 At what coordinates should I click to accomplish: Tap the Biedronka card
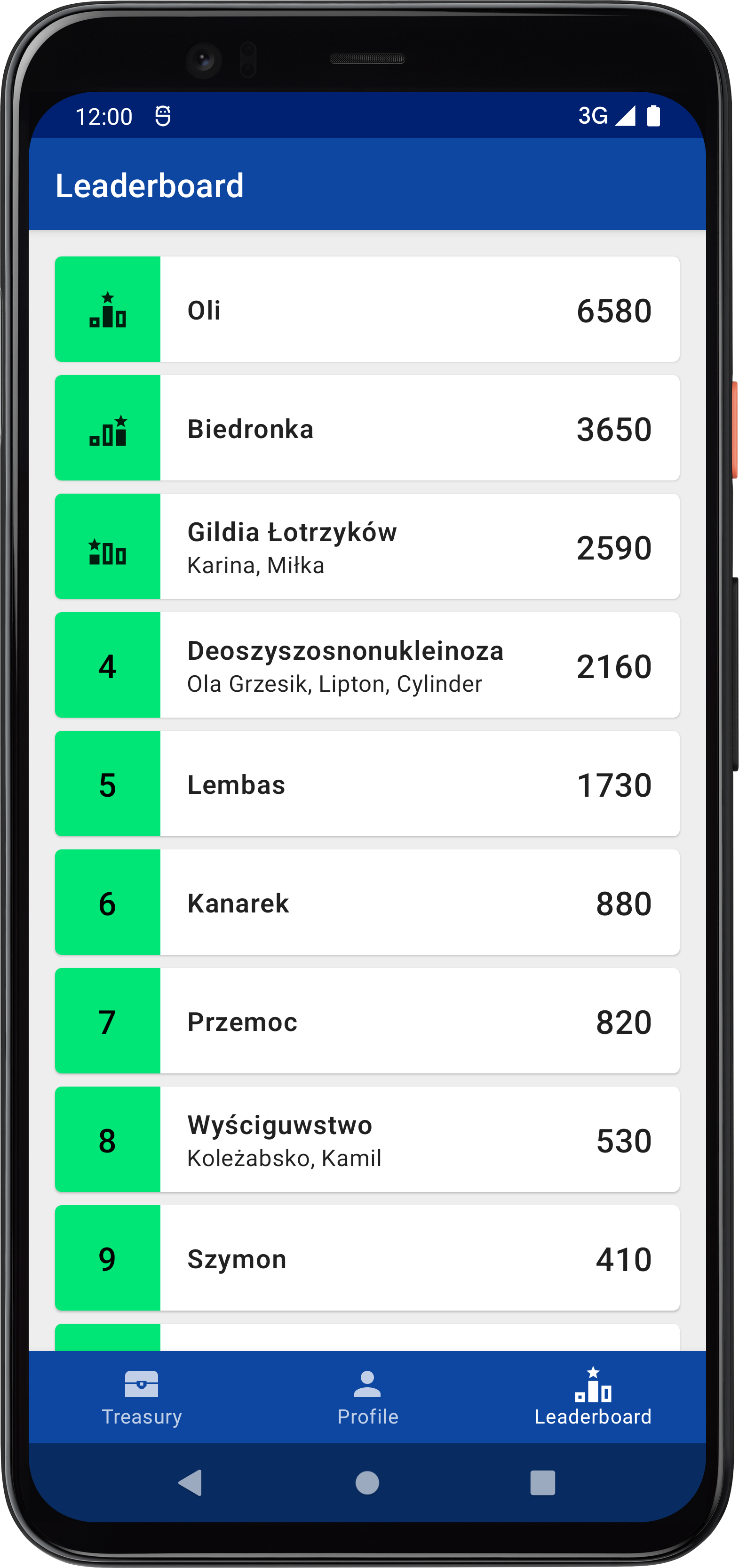point(367,428)
